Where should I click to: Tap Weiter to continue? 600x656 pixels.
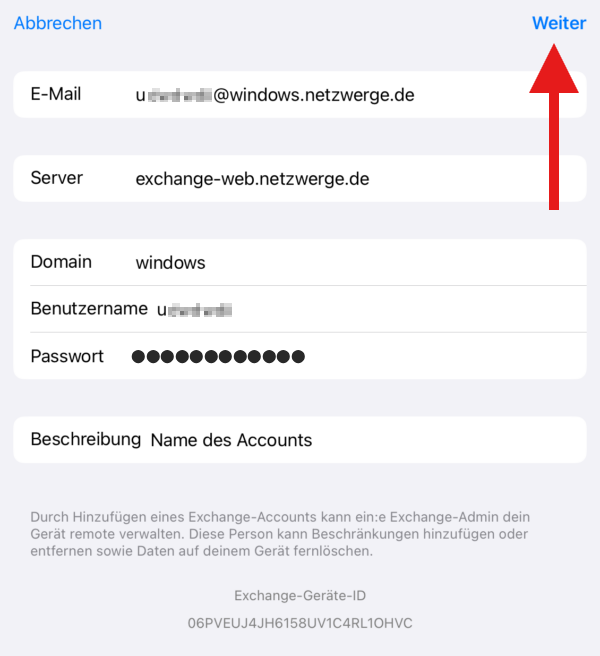pos(558,23)
